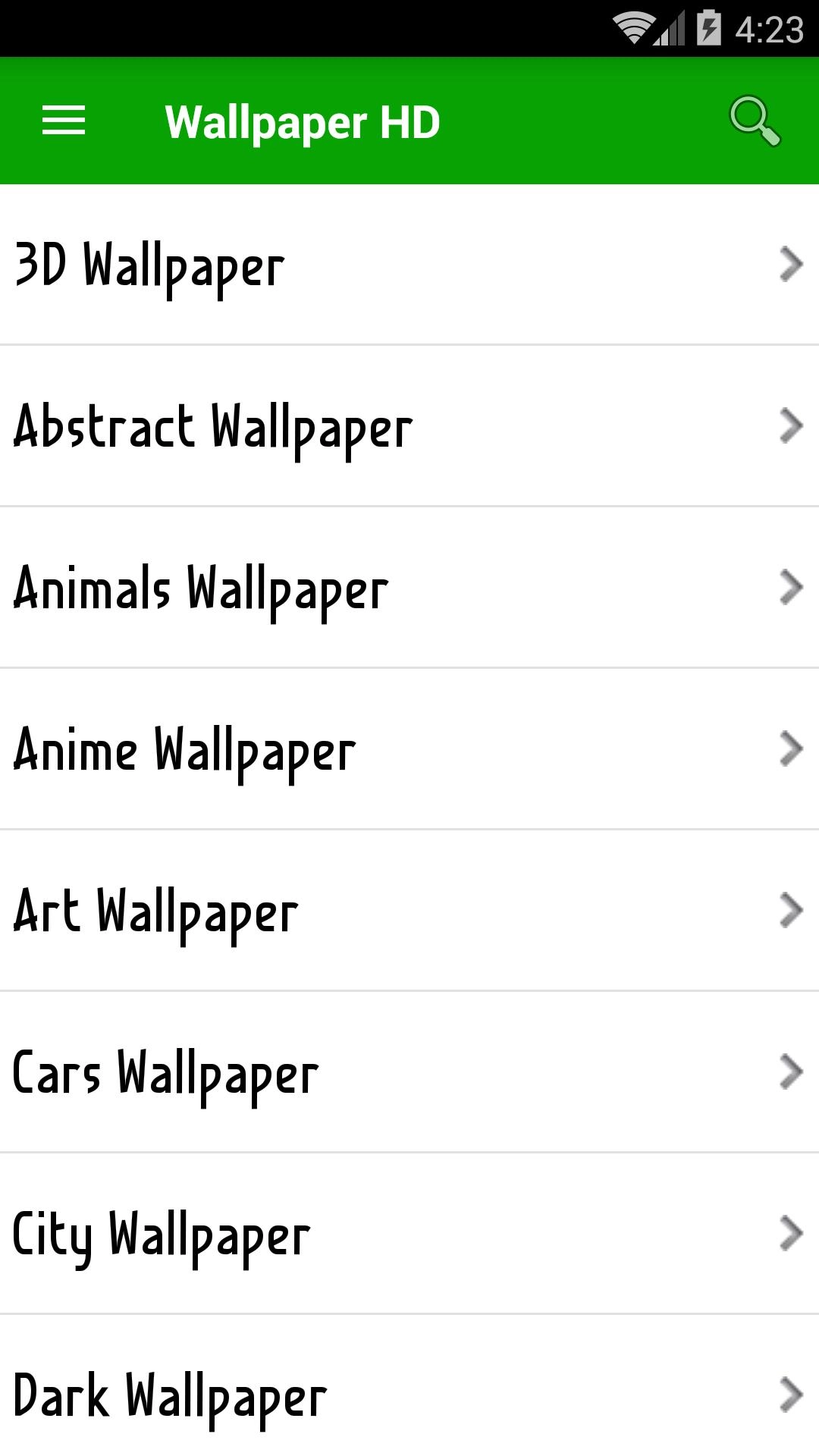Choose the City Wallpaper category
819x1456 pixels.
pos(409,1234)
